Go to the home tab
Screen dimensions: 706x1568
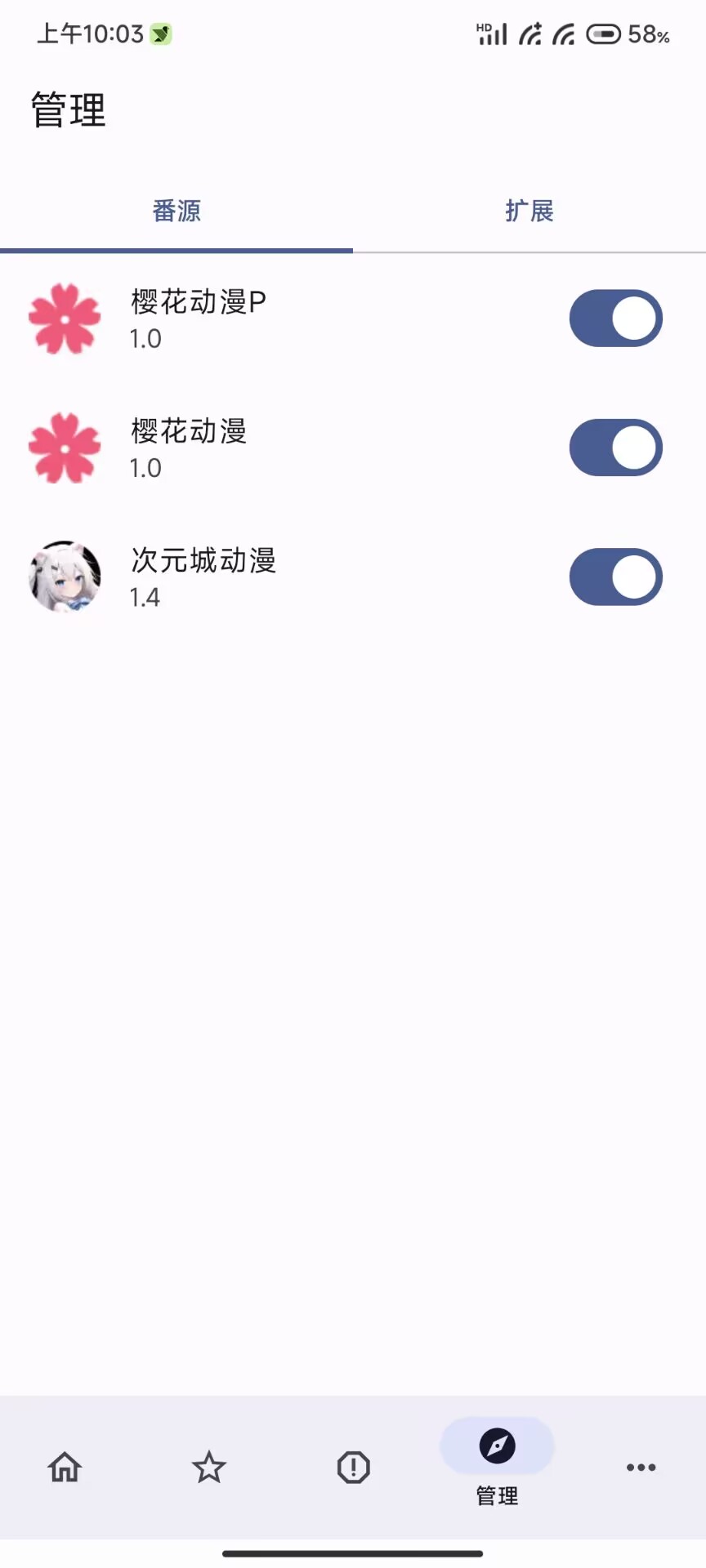(65, 1468)
